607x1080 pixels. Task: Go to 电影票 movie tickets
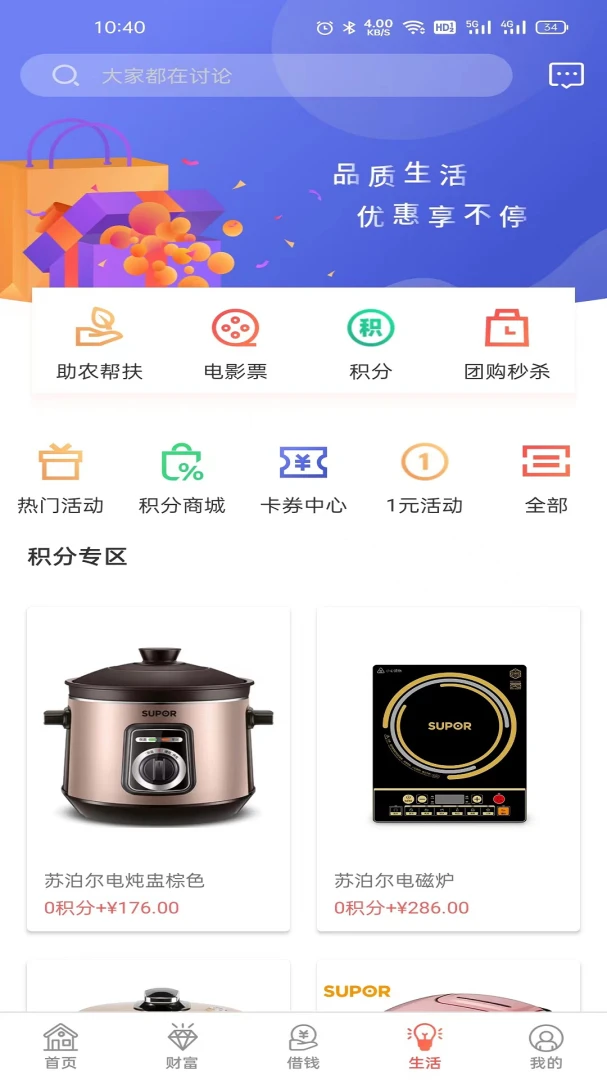[235, 343]
